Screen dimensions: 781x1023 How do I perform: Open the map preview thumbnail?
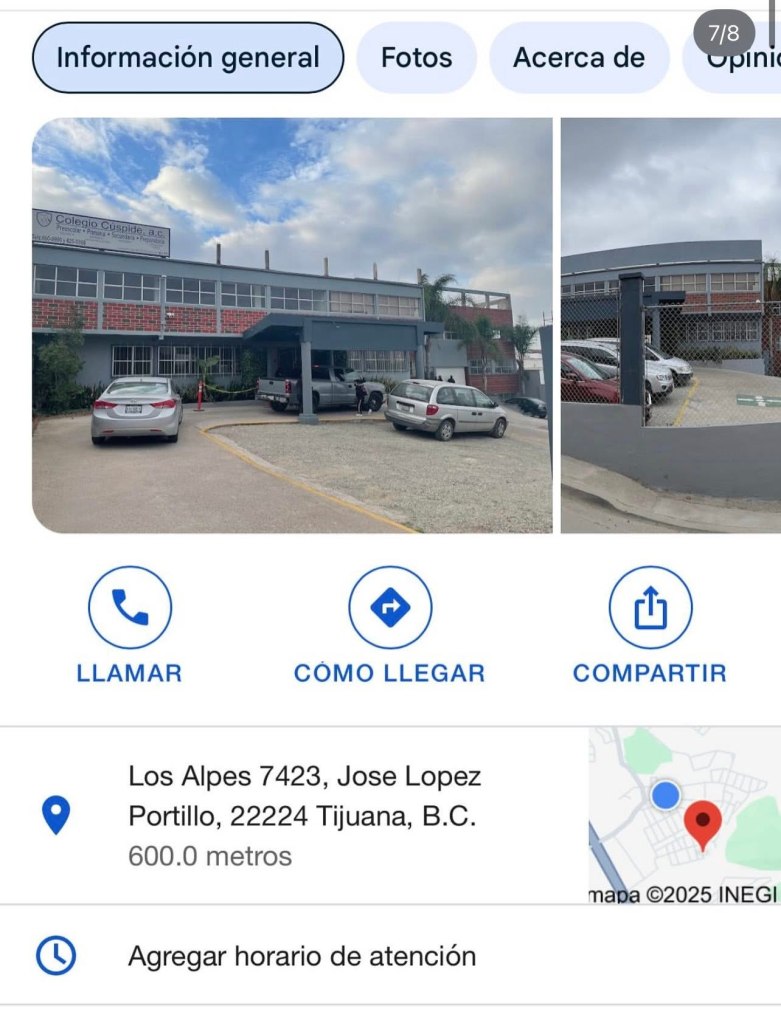684,815
